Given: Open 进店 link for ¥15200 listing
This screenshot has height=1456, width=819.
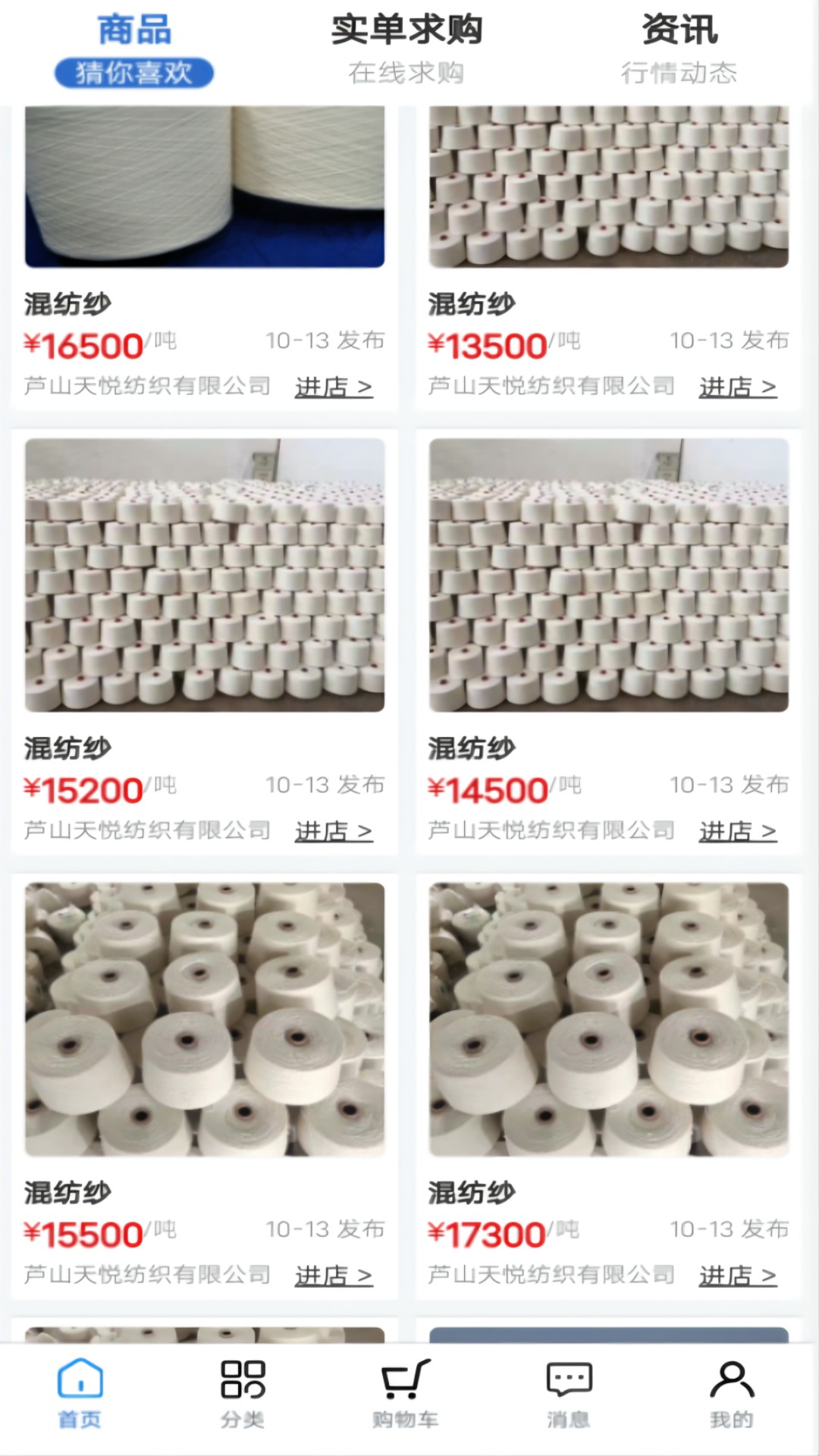Looking at the screenshot, I should point(334,831).
